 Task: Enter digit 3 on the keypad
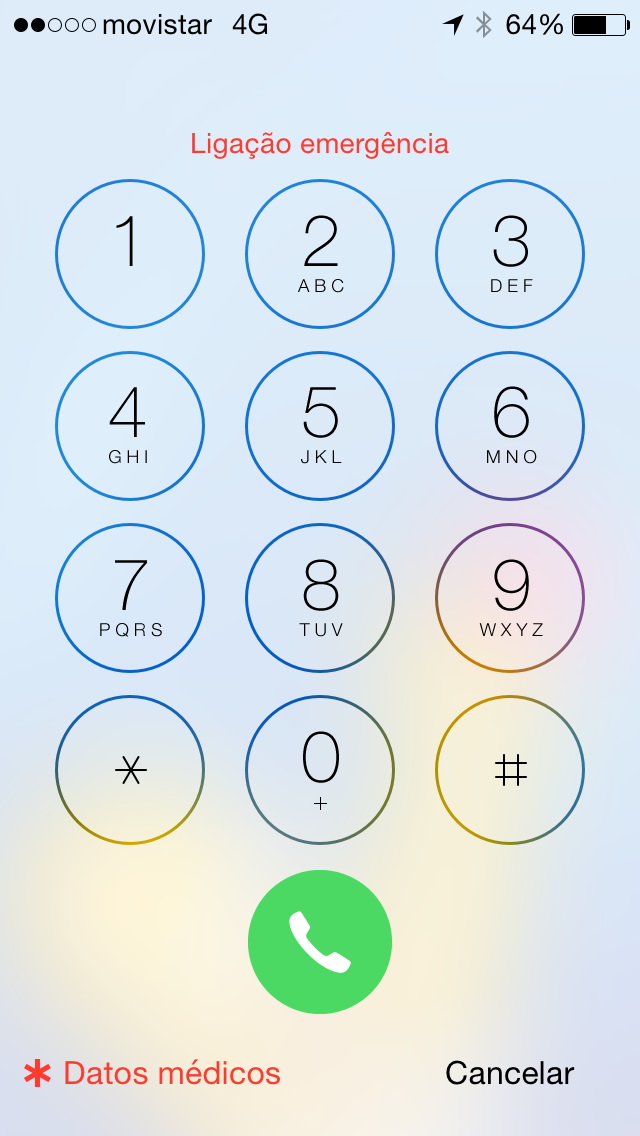pyautogui.click(x=510, y=254)
